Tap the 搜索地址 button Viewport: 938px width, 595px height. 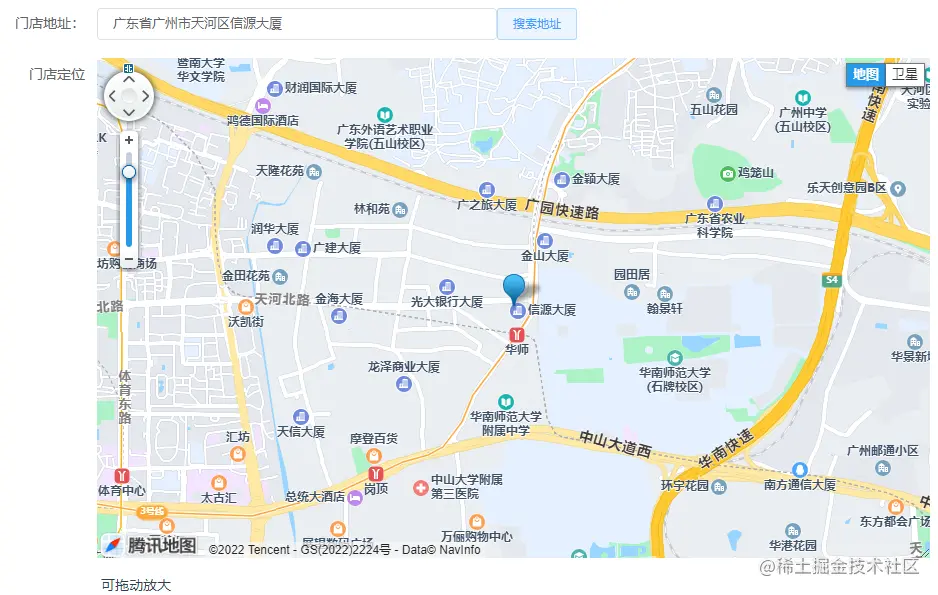coord(537,24)
